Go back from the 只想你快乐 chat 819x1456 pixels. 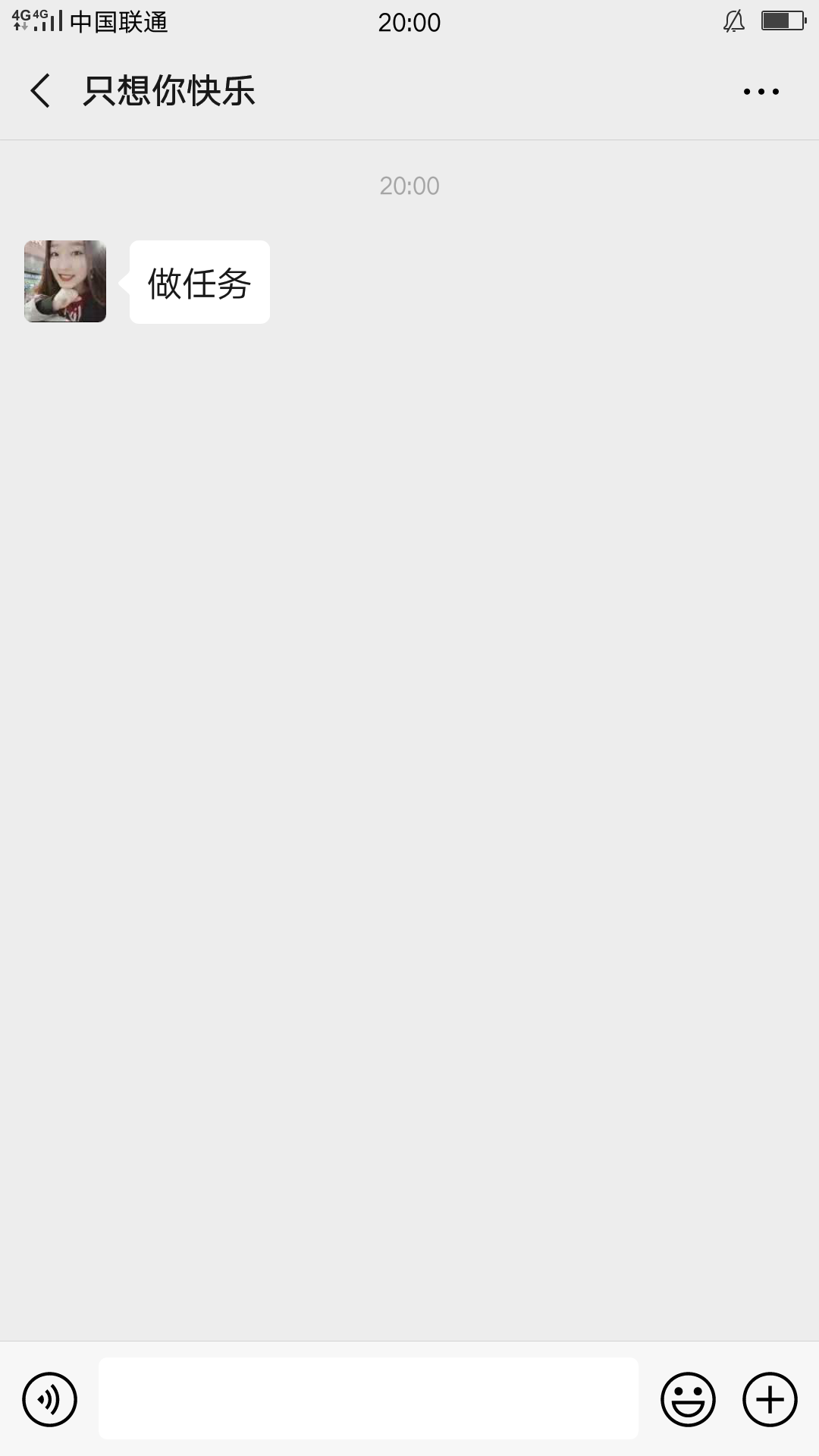(x=40, y=91)
